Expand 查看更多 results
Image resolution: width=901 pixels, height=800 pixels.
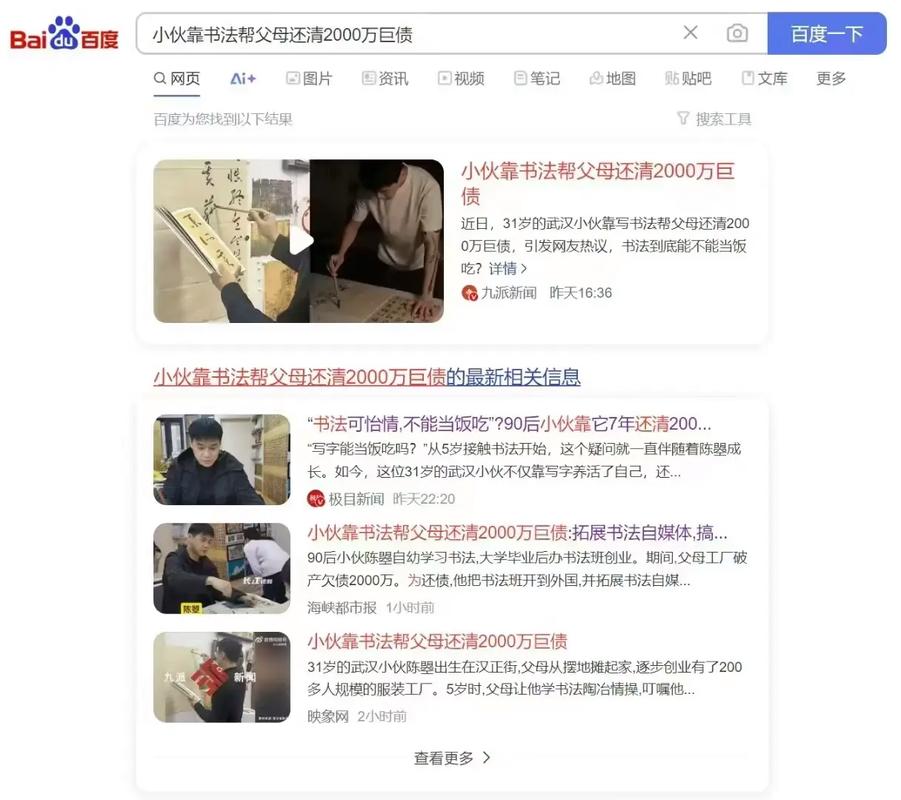pos(452,758)
